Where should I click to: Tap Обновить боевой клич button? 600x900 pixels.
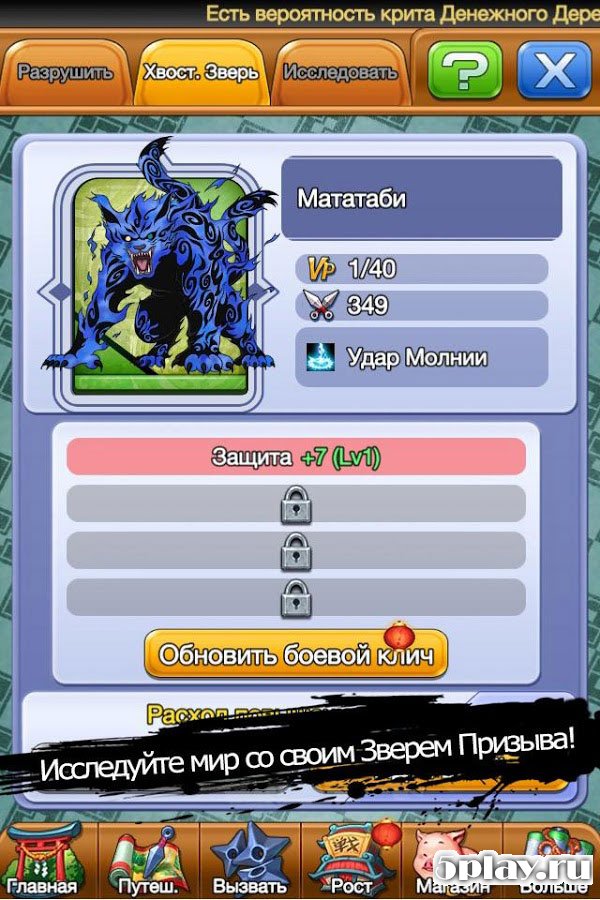[296, 655]
